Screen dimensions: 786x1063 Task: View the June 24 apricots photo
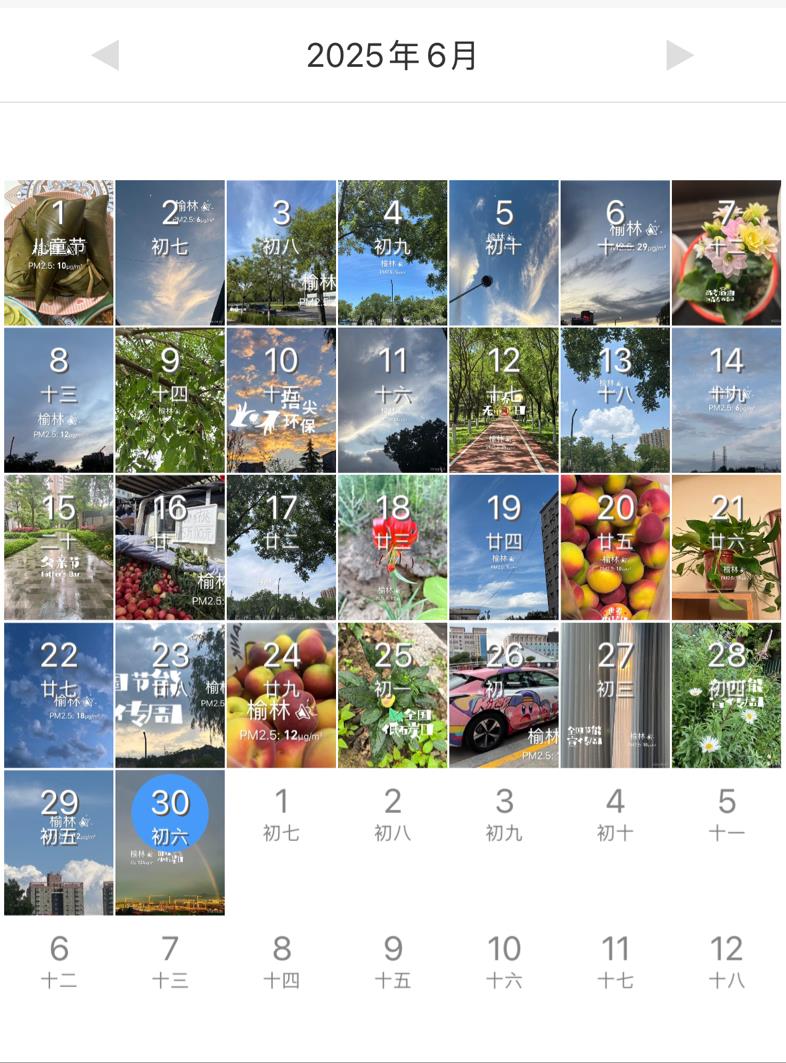pyautogui.click(x=281, y=695)
